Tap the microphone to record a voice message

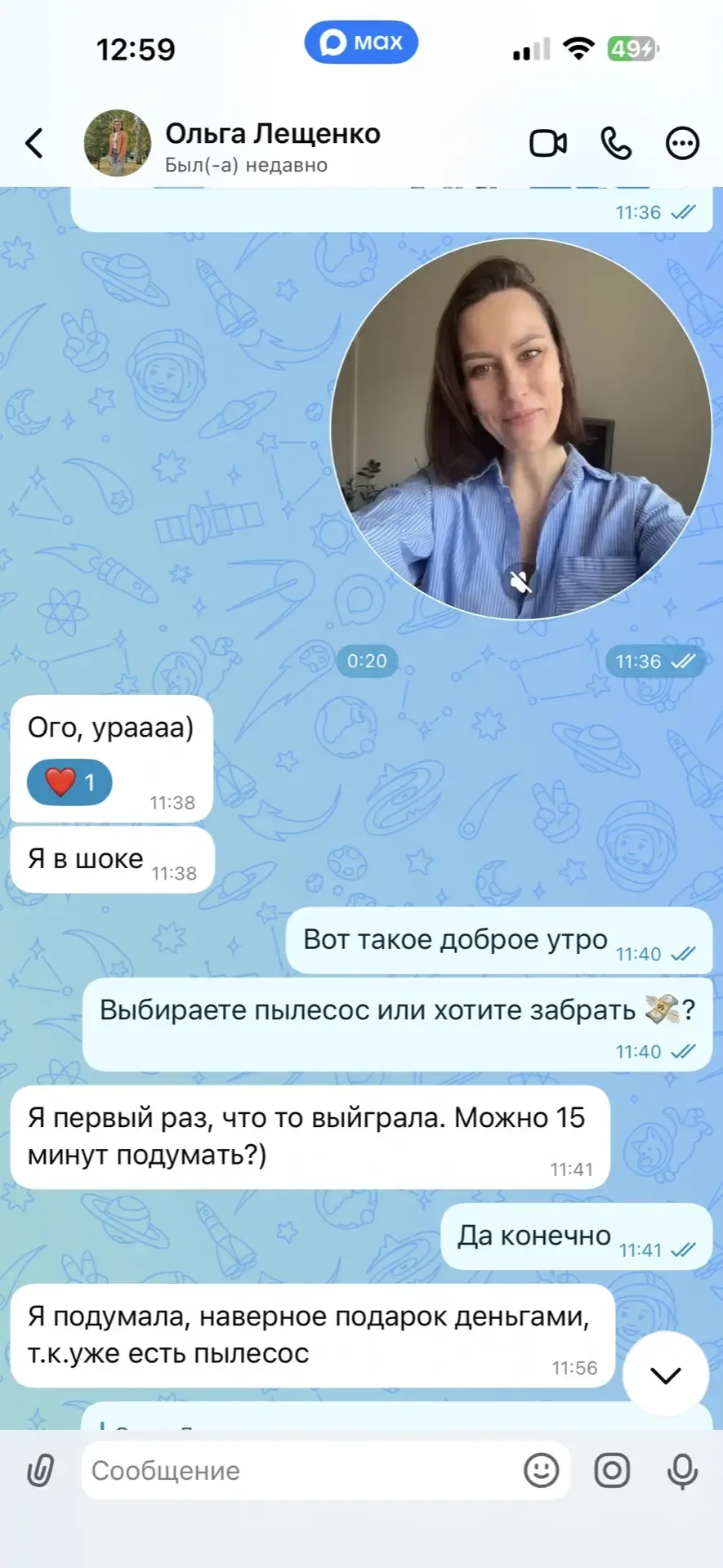(682, 1471)
